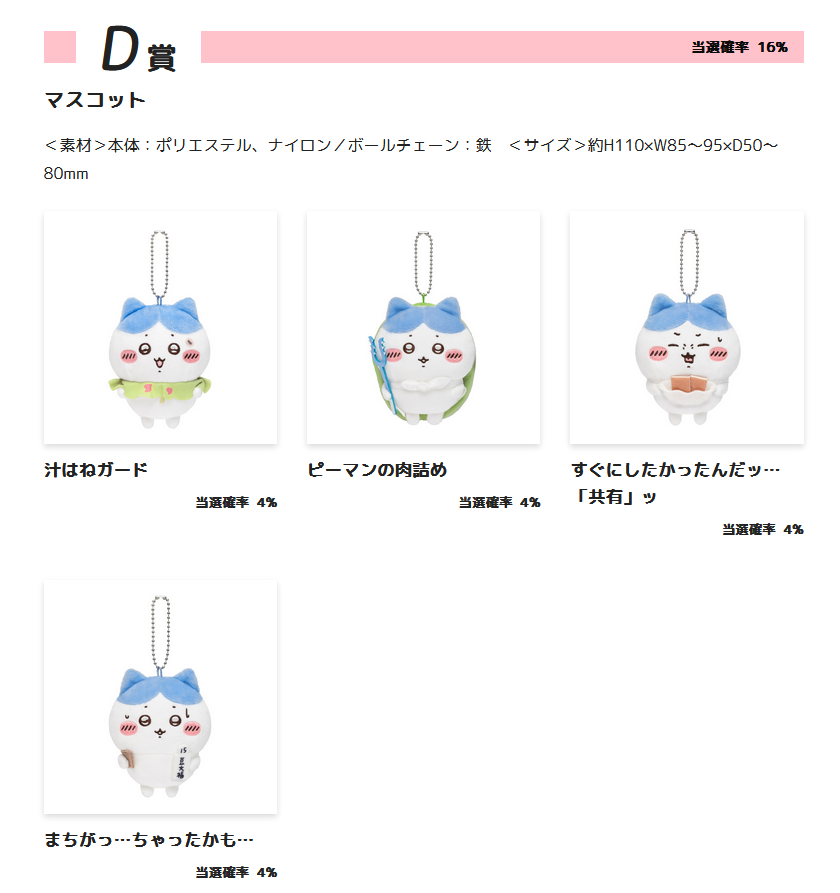Screen dimensions: 840x893
Task: Enlarge the まちがっ…ちゃったかも… mascot image
Action: (161, 697)
